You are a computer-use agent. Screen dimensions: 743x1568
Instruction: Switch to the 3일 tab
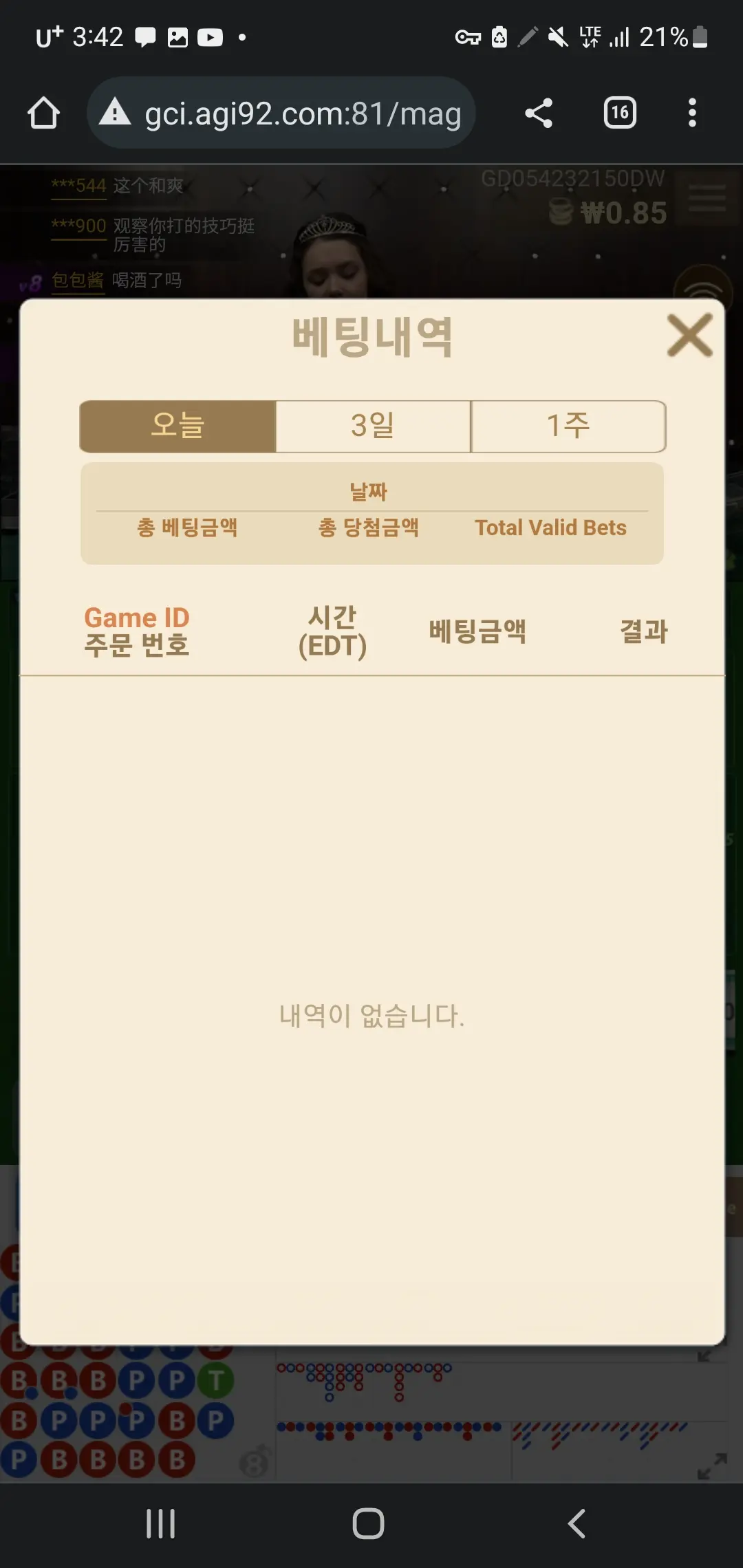(x=373, y=426)
